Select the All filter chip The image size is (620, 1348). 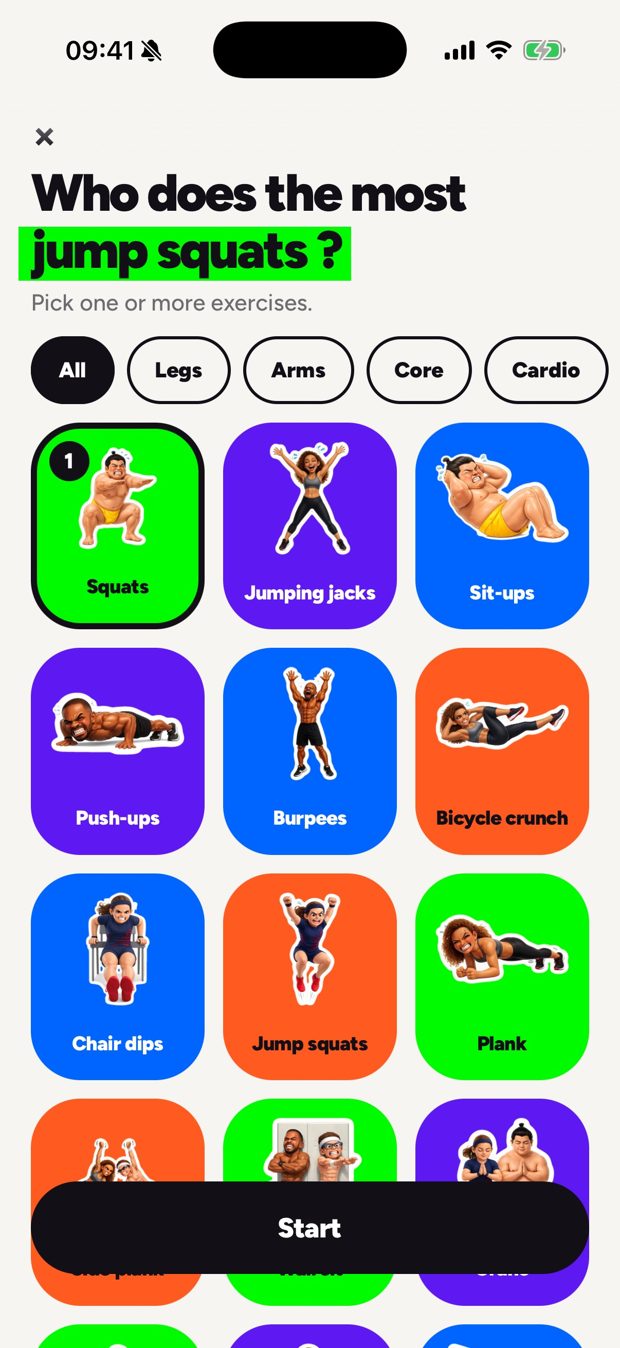click(x=73, y=370)
